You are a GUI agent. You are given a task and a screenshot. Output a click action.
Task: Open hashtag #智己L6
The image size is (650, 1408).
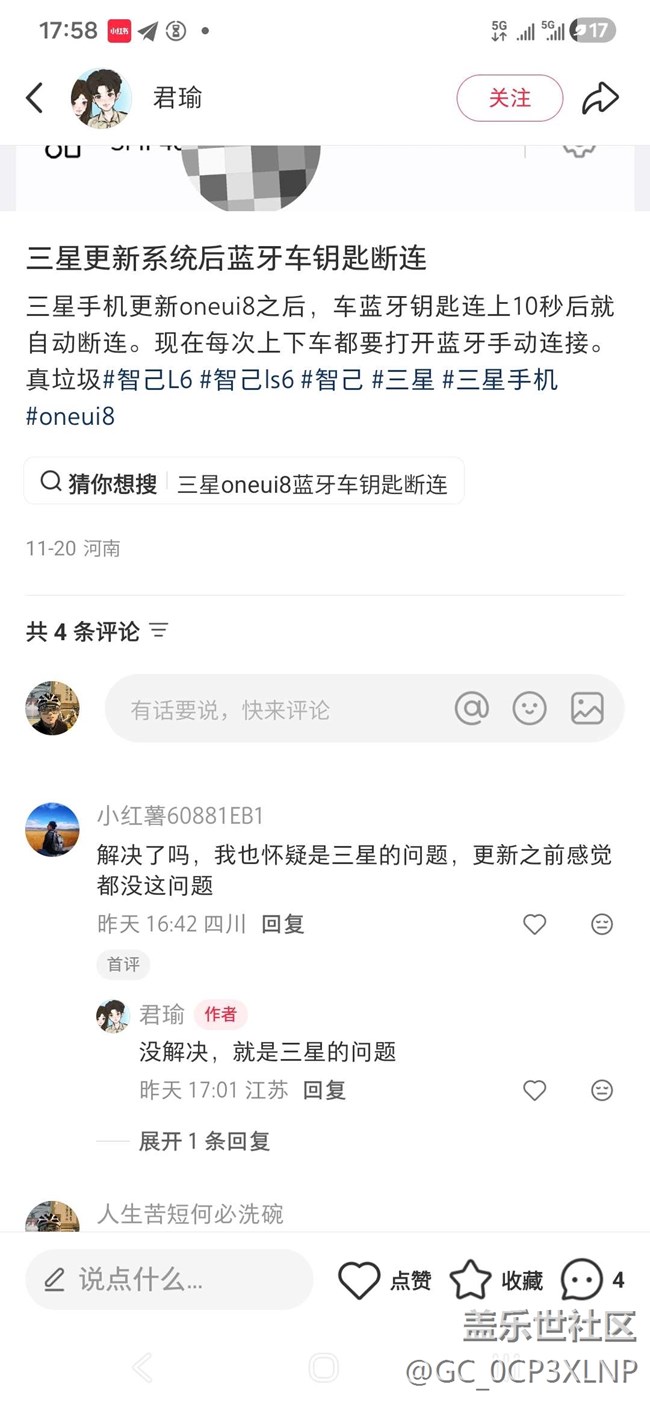pos(147,380)
